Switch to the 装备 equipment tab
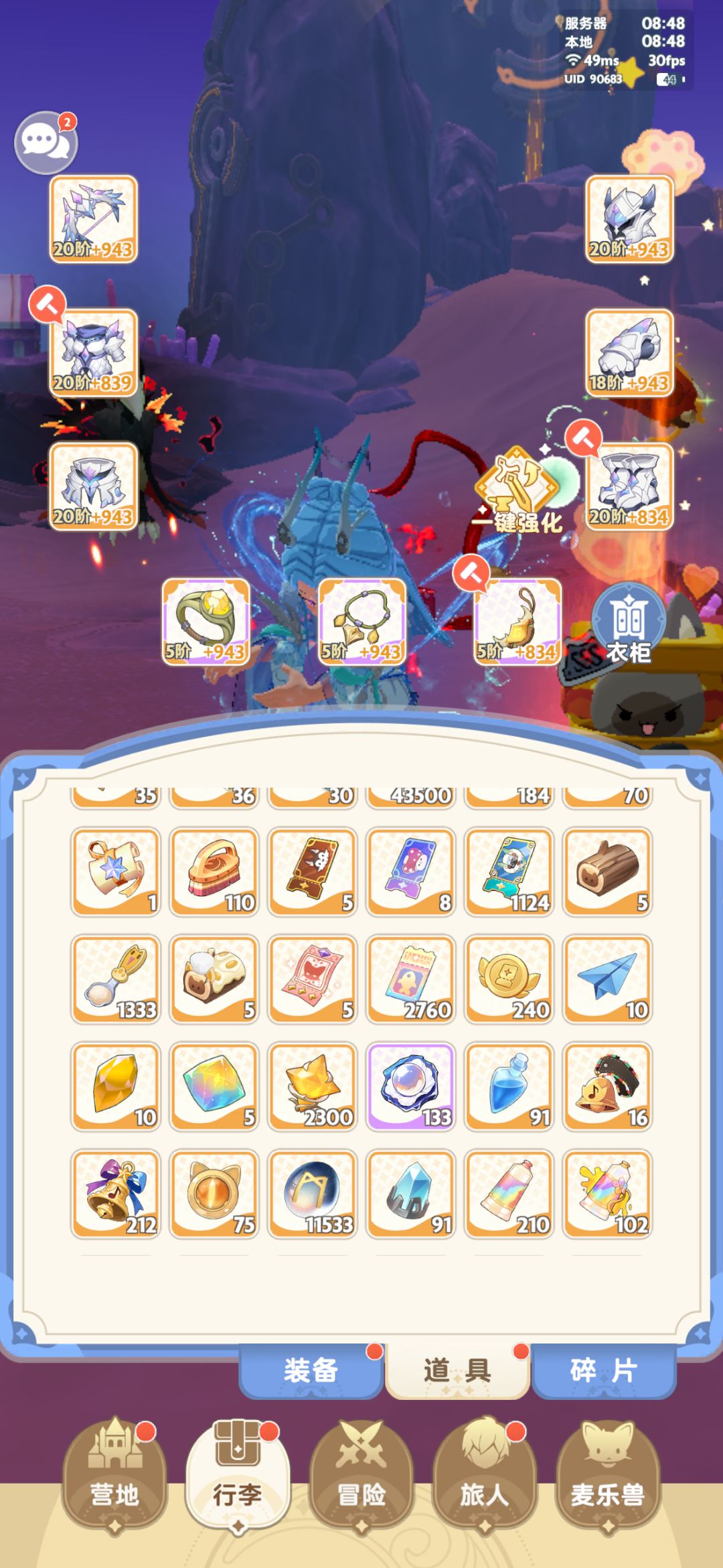Viewport: 723px width, 1568px height. click(311, 1370)
